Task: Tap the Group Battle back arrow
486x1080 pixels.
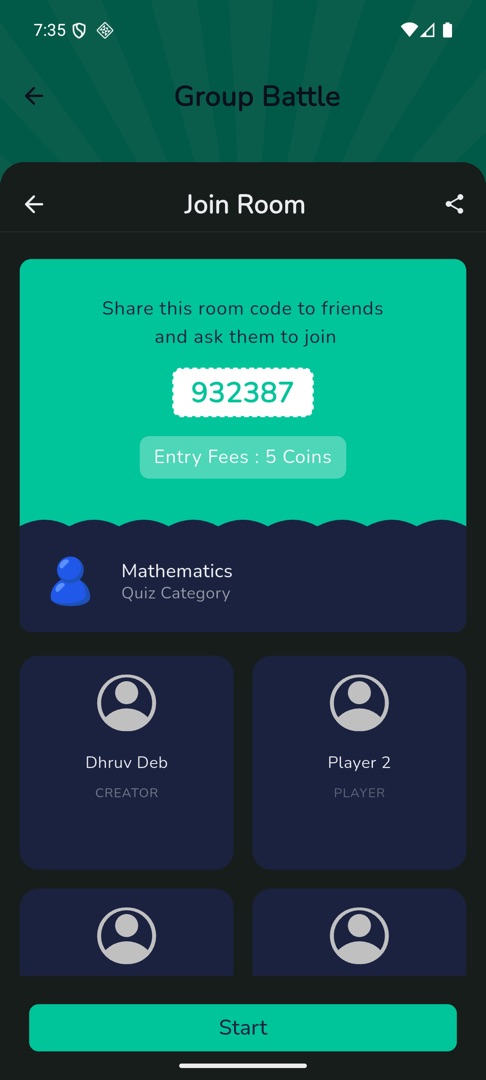Action: (x=34, y=96)
